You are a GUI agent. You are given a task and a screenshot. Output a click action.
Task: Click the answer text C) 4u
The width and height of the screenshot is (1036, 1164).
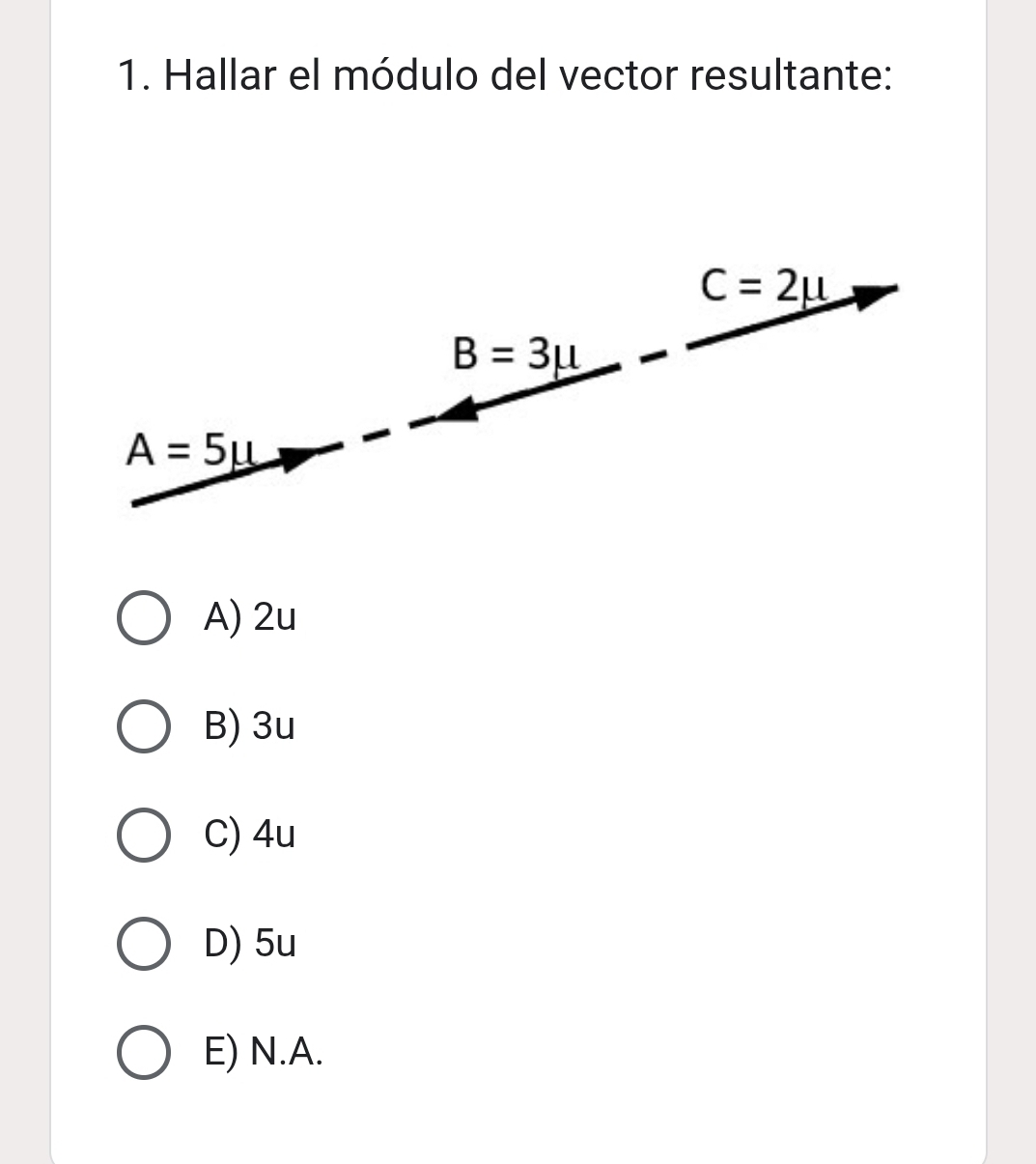click(251, 837)
